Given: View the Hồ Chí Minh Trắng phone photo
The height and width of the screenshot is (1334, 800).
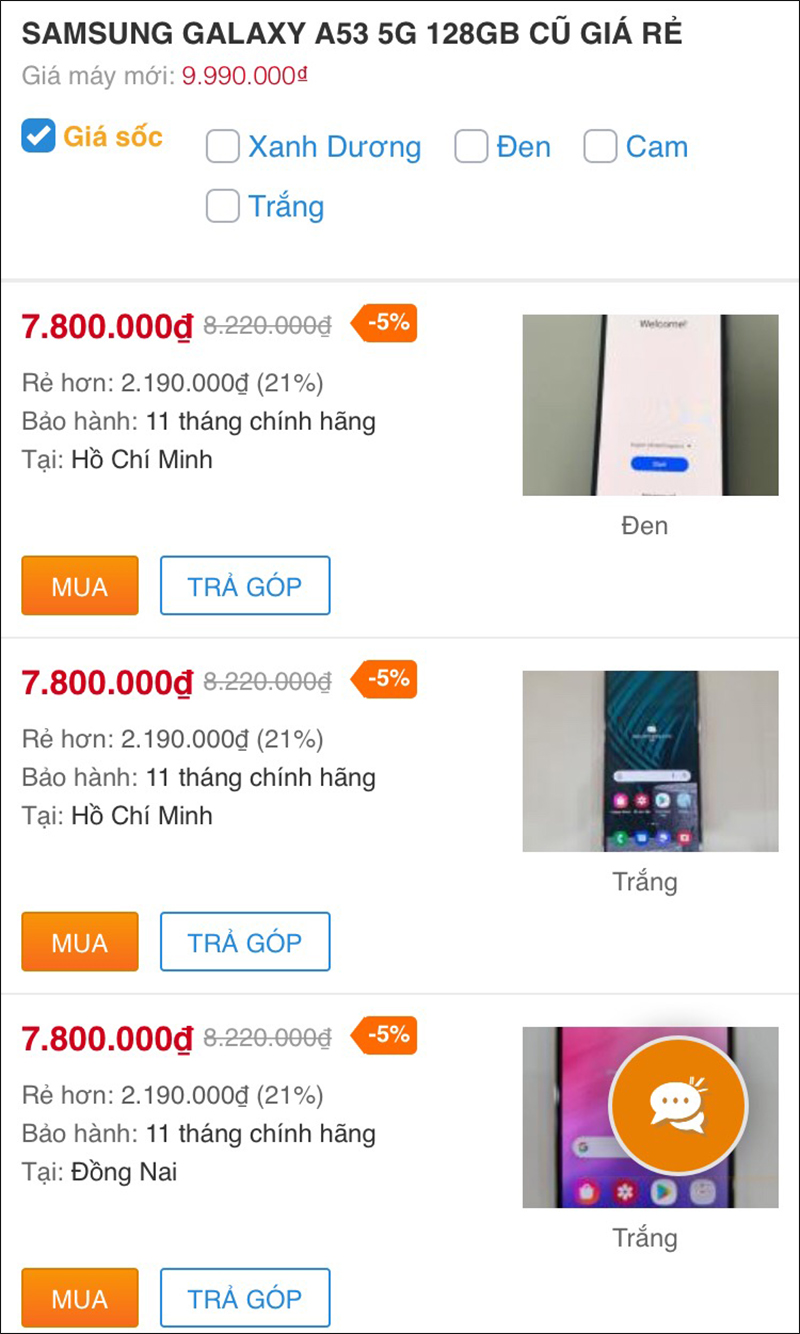Looking at the screenshot, I should pyautogui.click(x=650, y=761).
